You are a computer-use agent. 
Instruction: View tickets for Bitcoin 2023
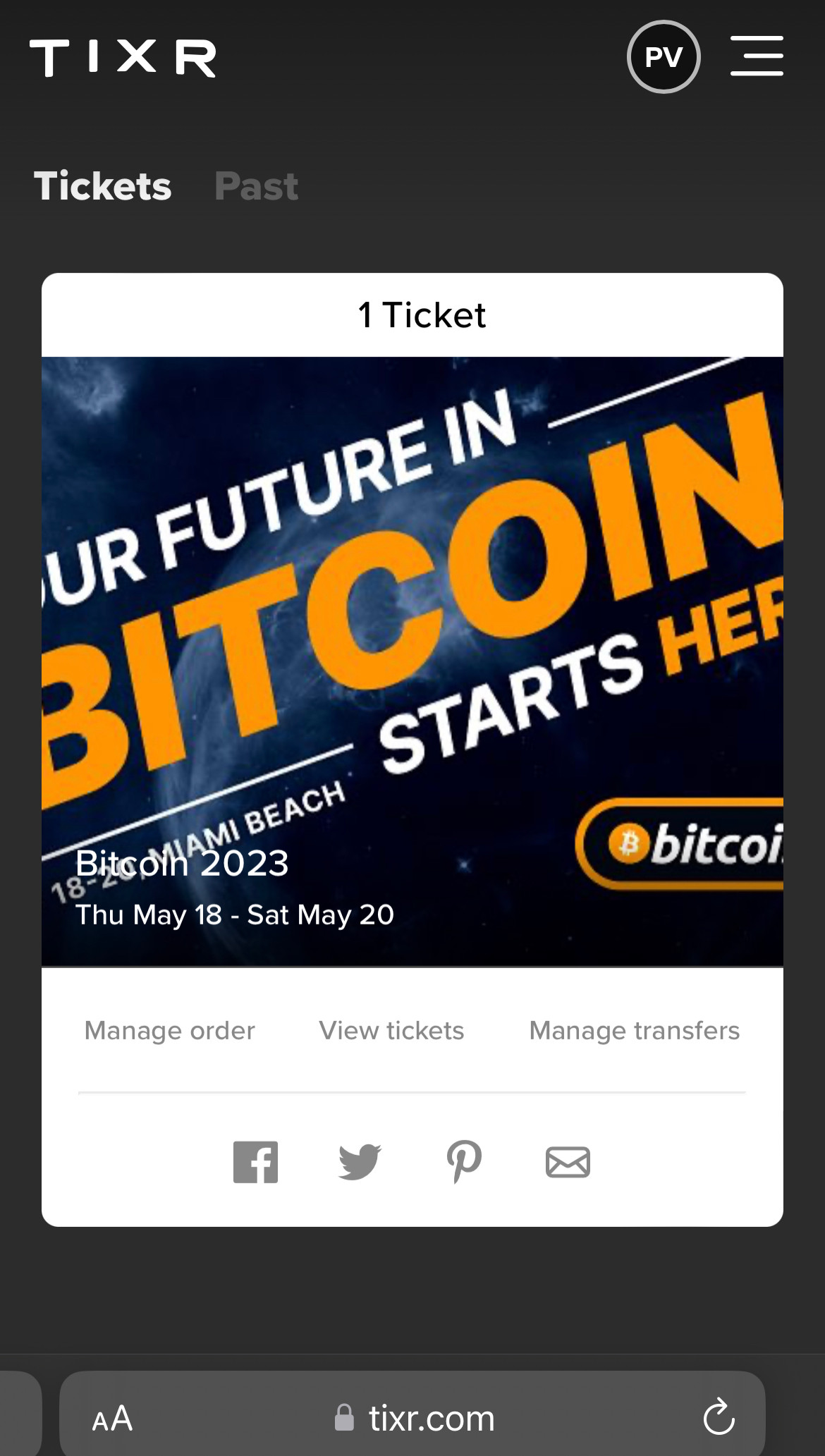391,1031
